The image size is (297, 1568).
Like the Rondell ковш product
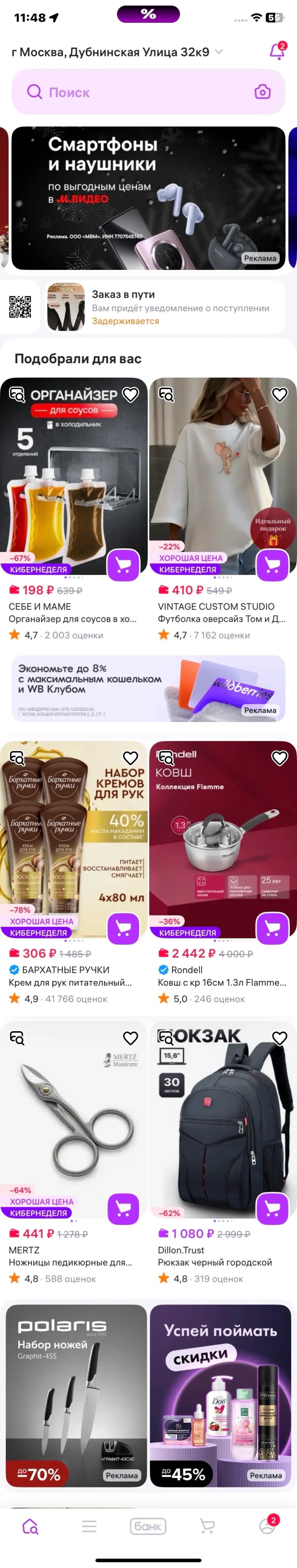click(x=279, y=758)
